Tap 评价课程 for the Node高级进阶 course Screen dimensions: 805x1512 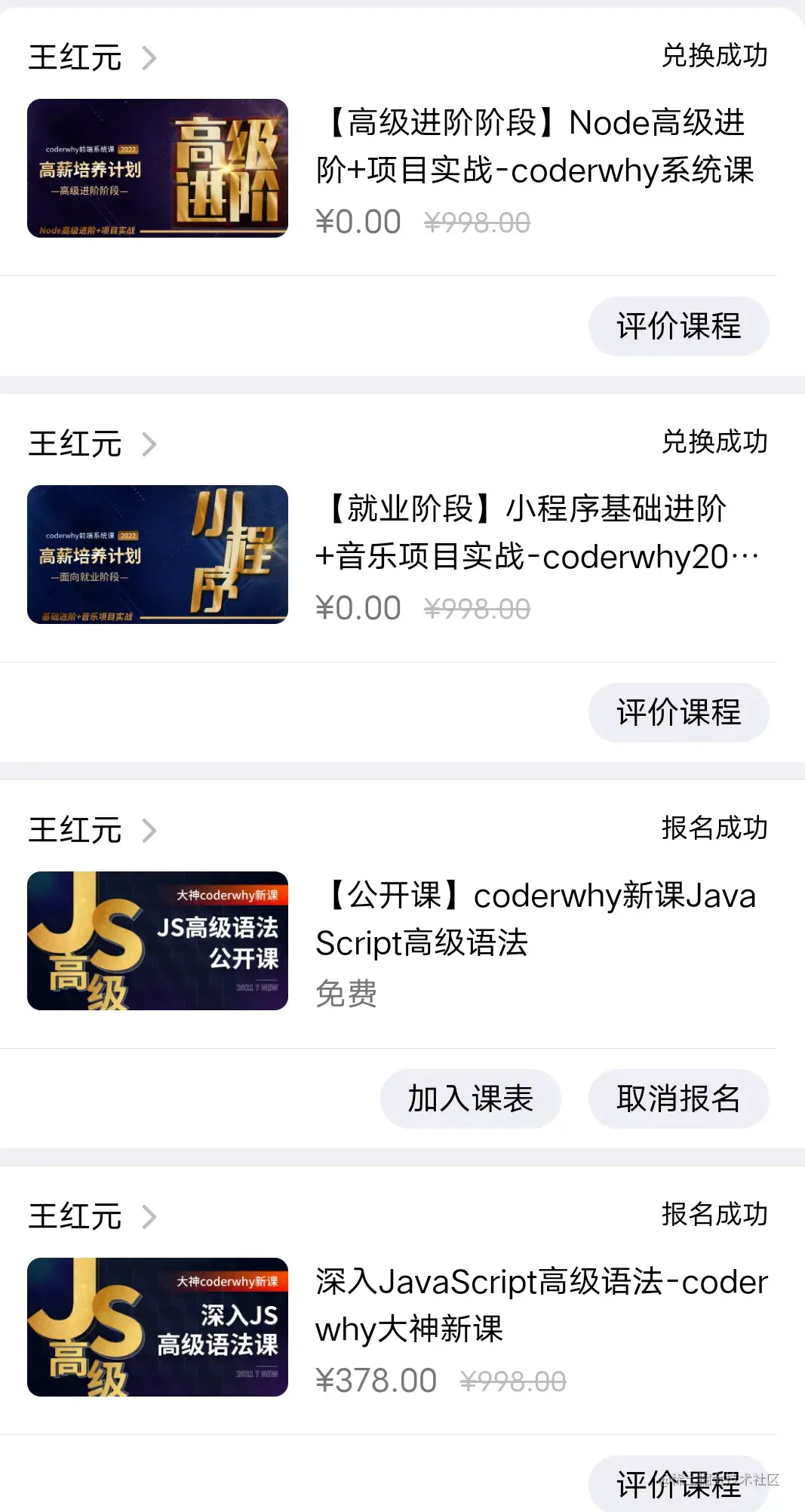click(x=678, y=326)
